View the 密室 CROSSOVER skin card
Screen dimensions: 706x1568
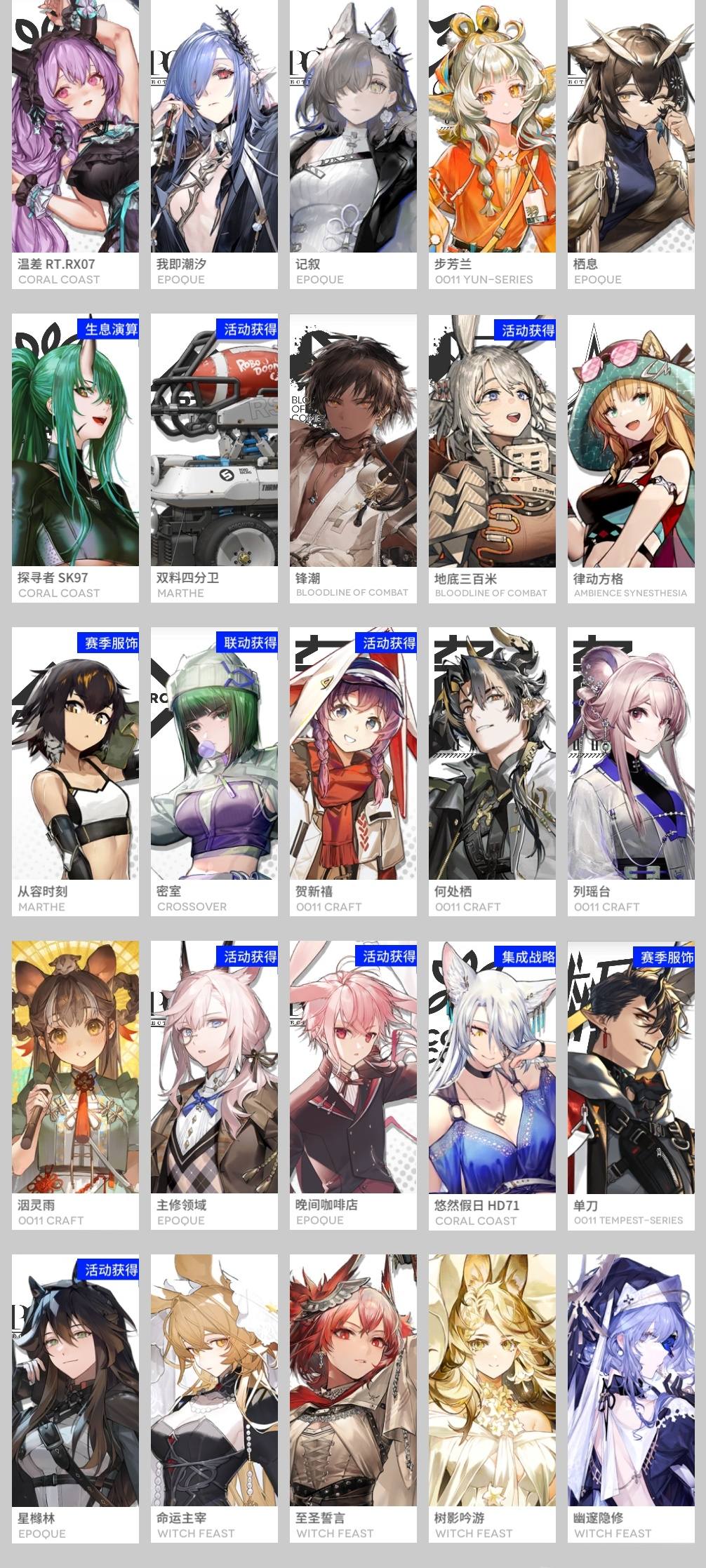click(x=214, y=772)
